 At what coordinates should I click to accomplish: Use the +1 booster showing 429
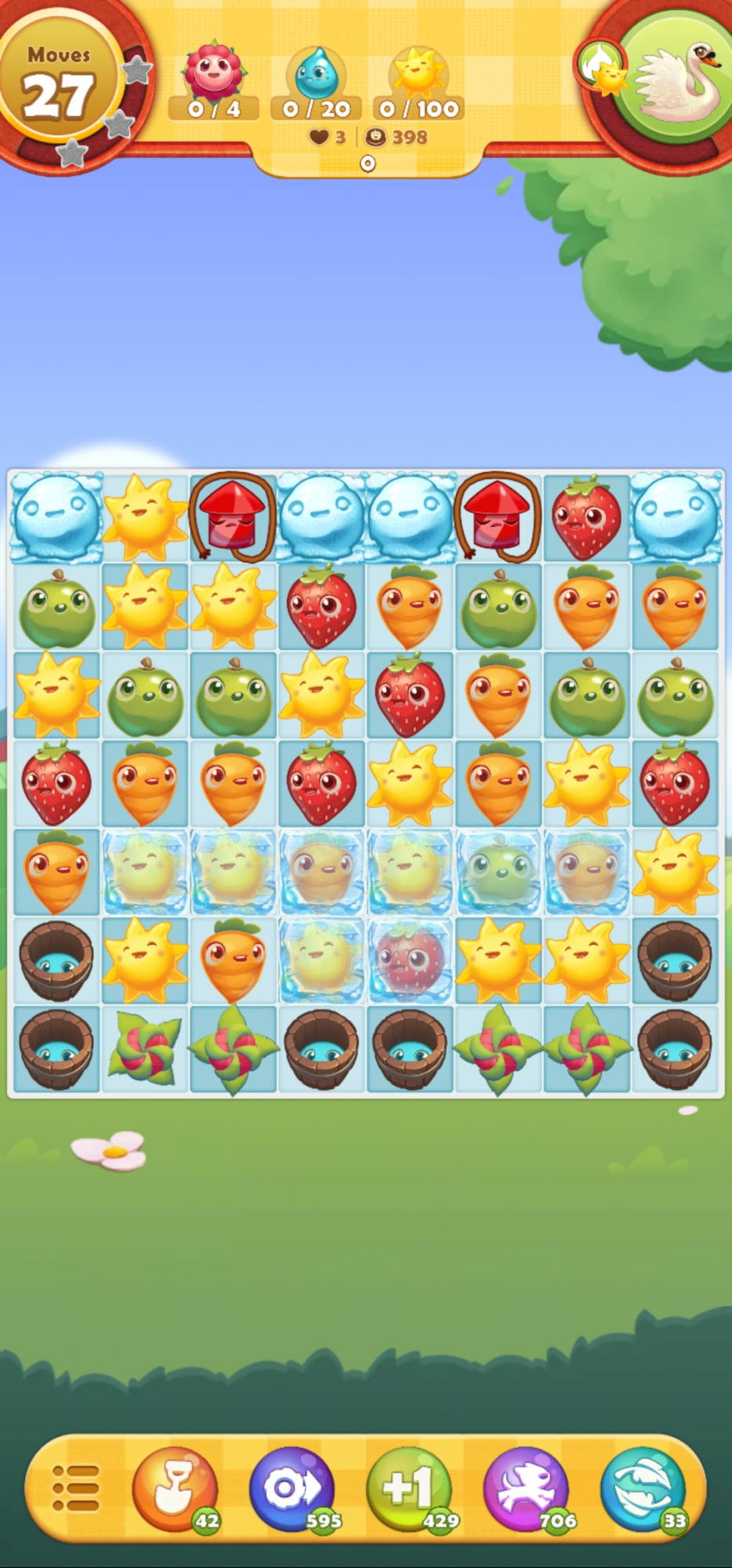[409, 1487]
